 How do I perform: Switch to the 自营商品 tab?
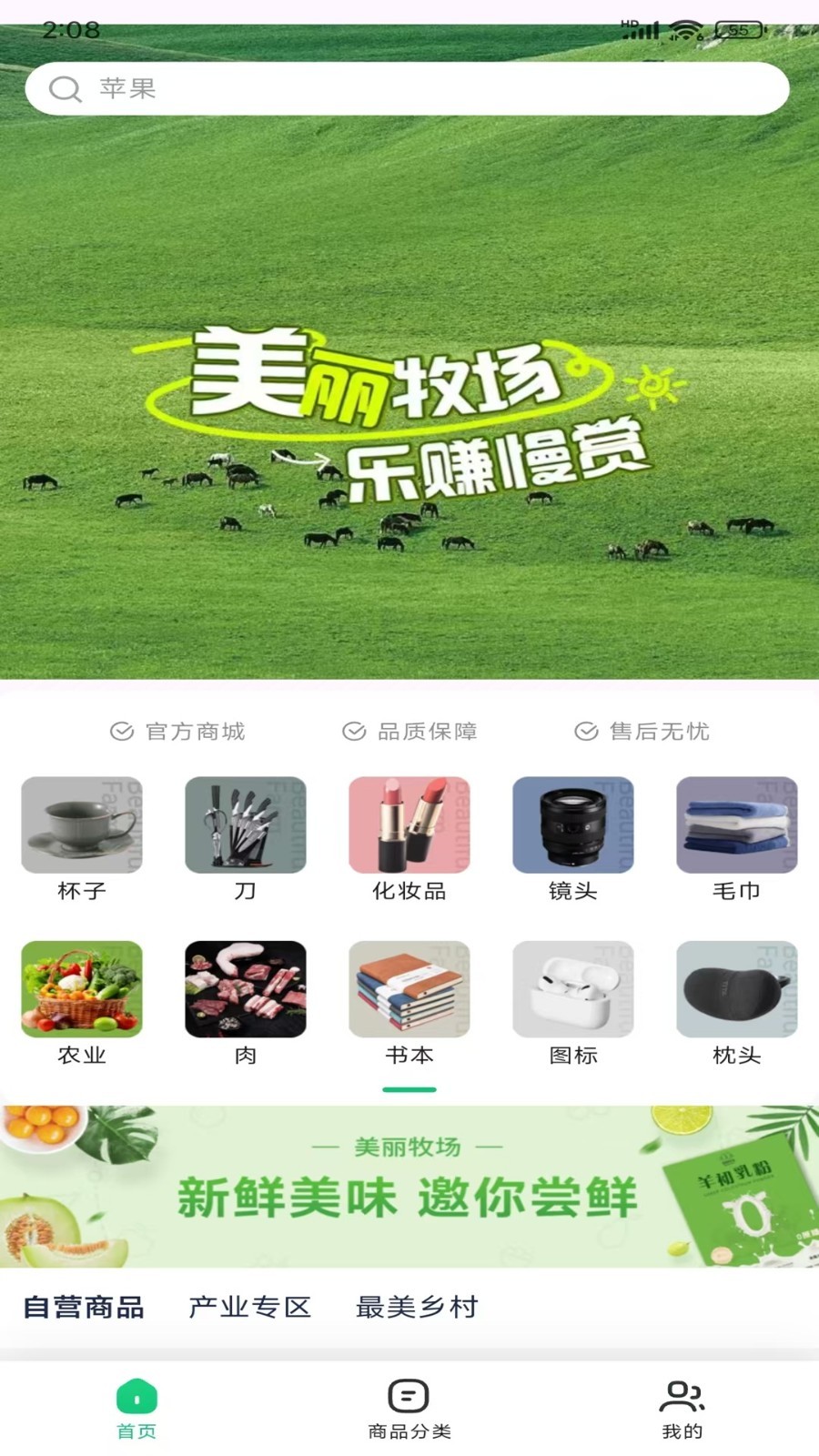tap(84, 1308)
